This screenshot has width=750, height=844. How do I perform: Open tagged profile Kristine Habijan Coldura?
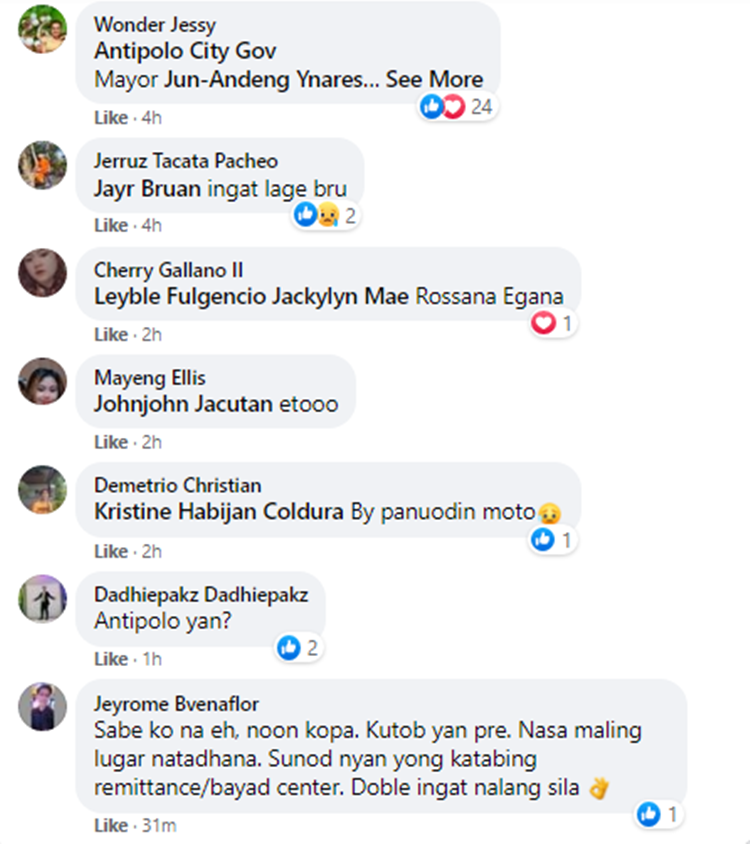point(219,512)
